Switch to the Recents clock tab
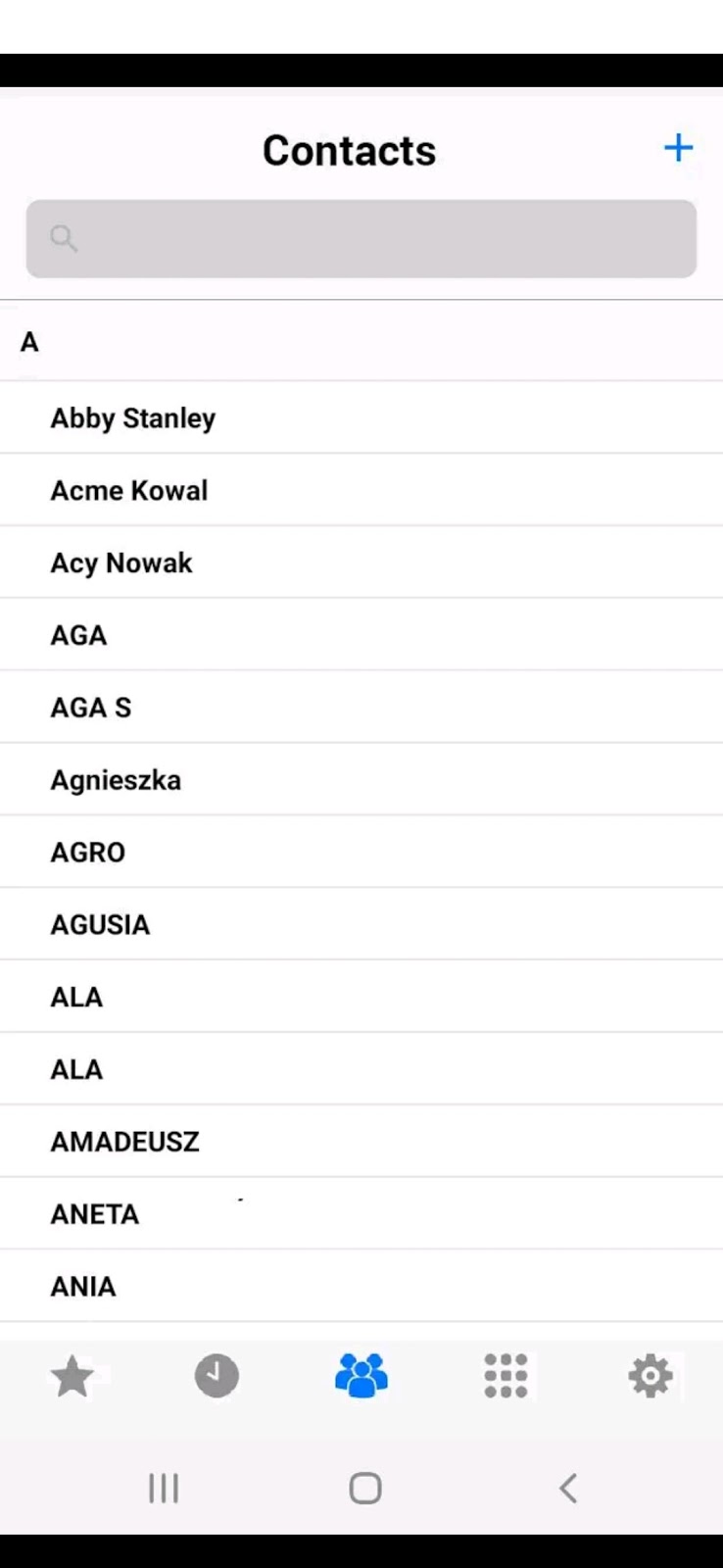 pyautogui.click(x=217, y=1376)
